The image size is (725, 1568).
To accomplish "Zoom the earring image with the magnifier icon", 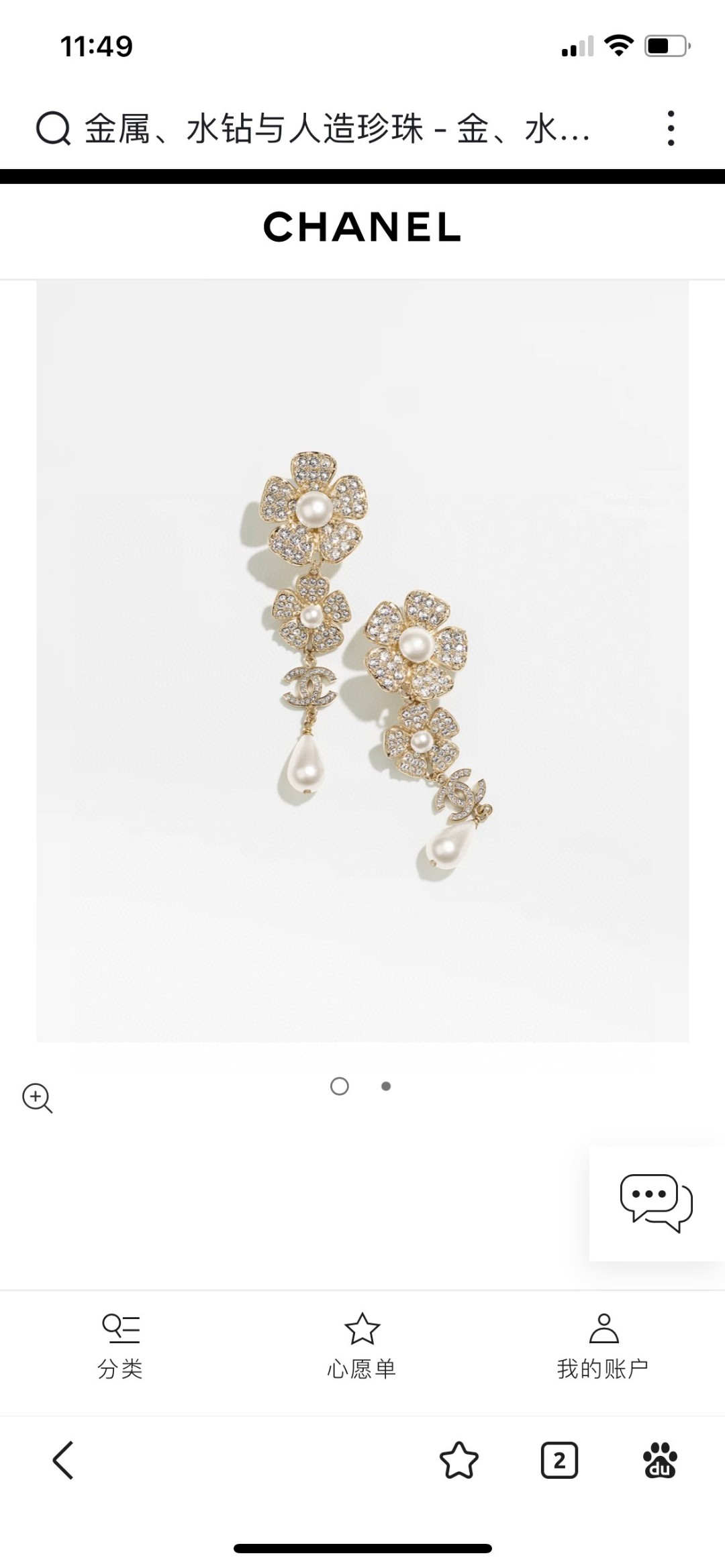I will point(38,1098).
